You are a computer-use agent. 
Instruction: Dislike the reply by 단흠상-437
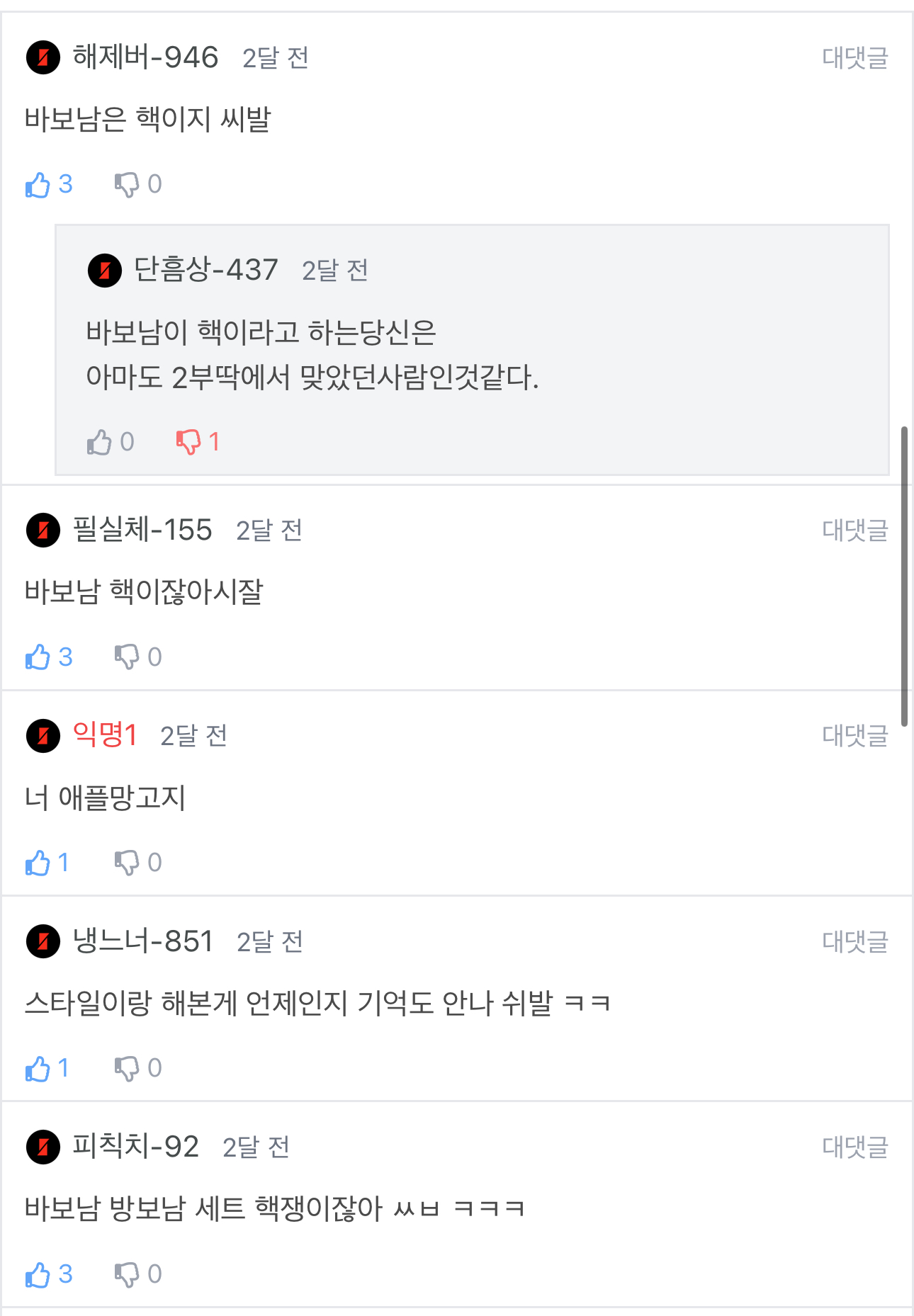click(x=188, y=443)
